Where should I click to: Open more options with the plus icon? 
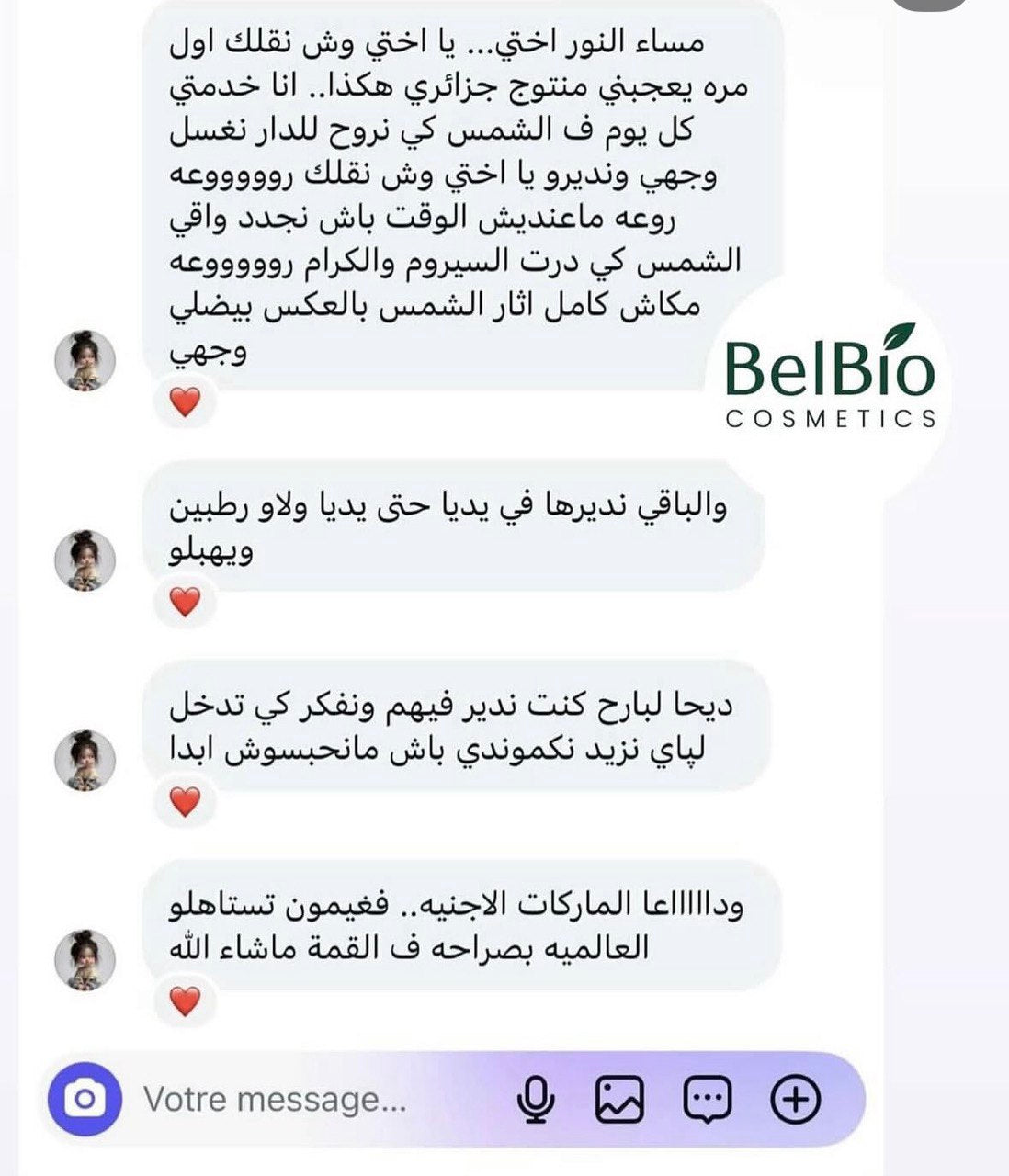pyautogui.click(x=795, y=1099)
